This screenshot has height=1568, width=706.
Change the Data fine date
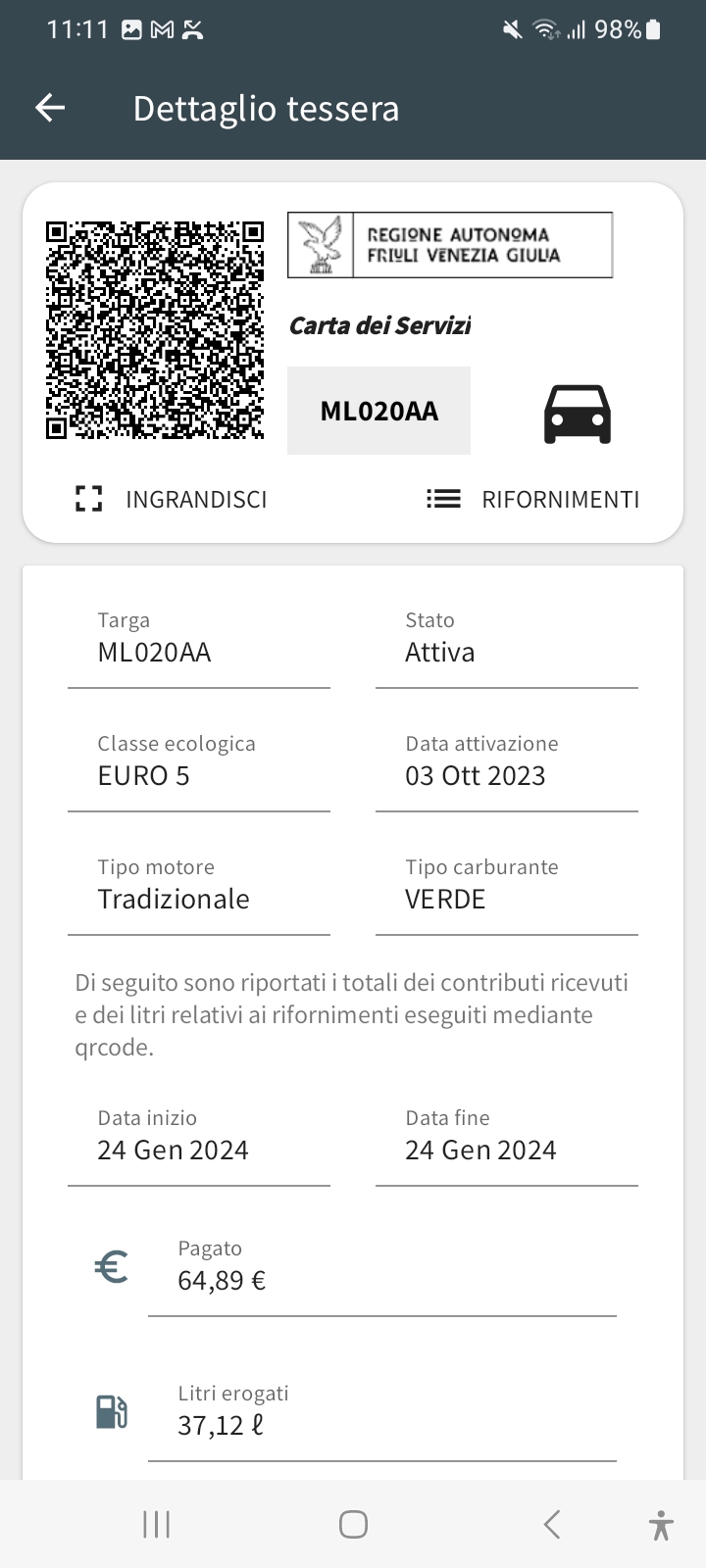click(x=506, y=1149)
